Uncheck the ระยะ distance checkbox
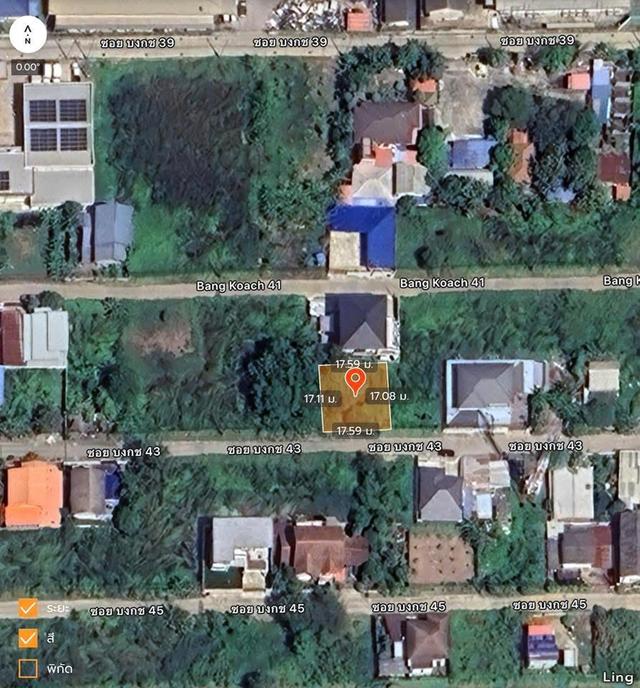 pos(28,608)
